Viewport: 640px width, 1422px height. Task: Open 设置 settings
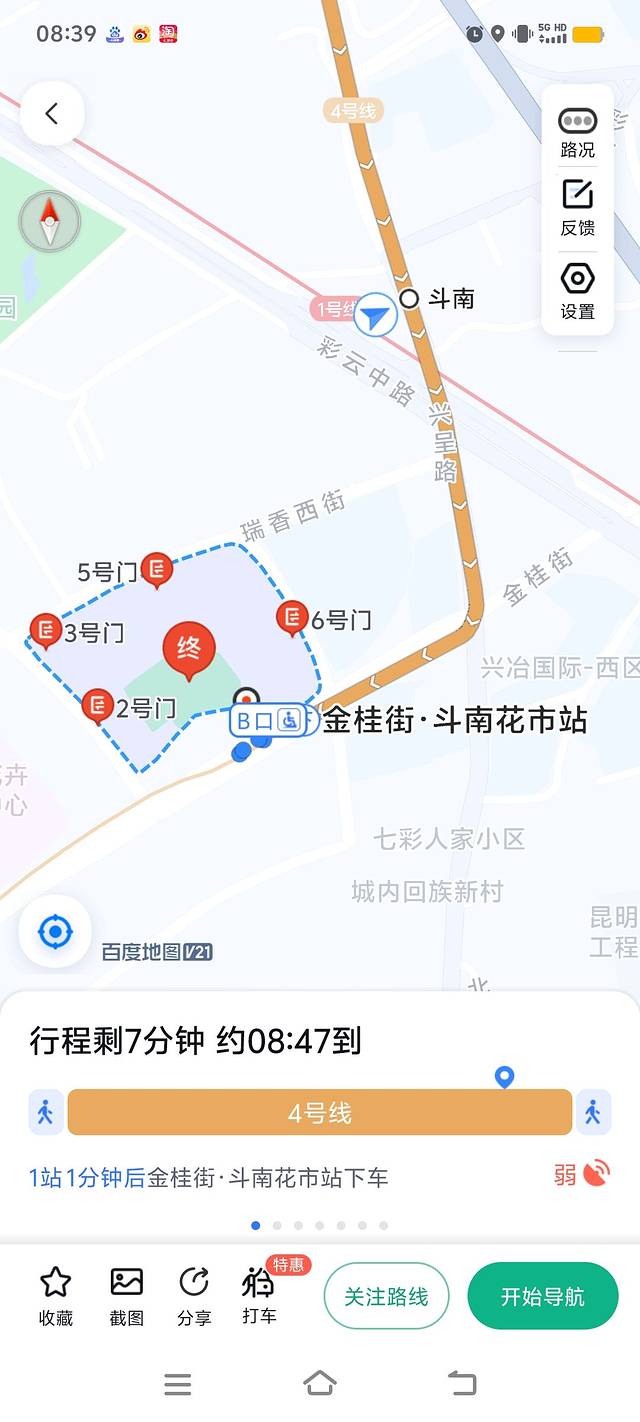577,290
